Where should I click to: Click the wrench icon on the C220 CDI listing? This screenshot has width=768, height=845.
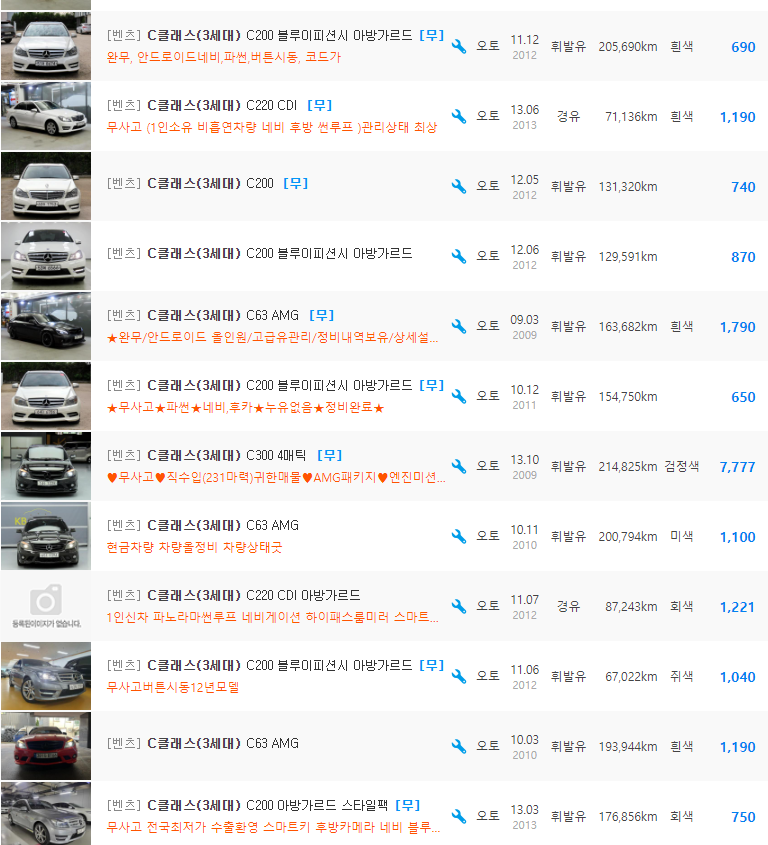[x=459, y=115]
